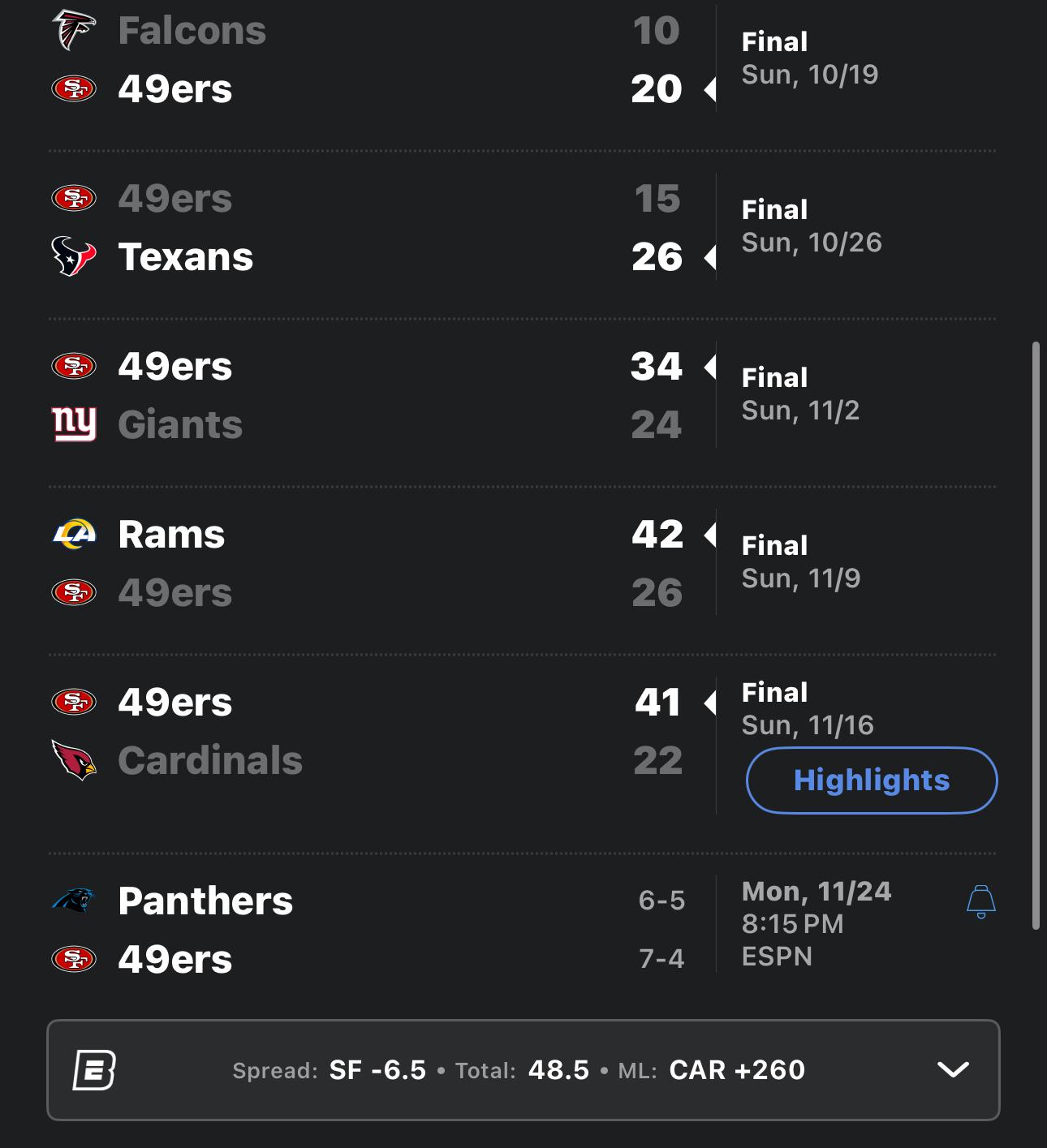Set alert bell for Panthers vs 49ers

[980, 901]
